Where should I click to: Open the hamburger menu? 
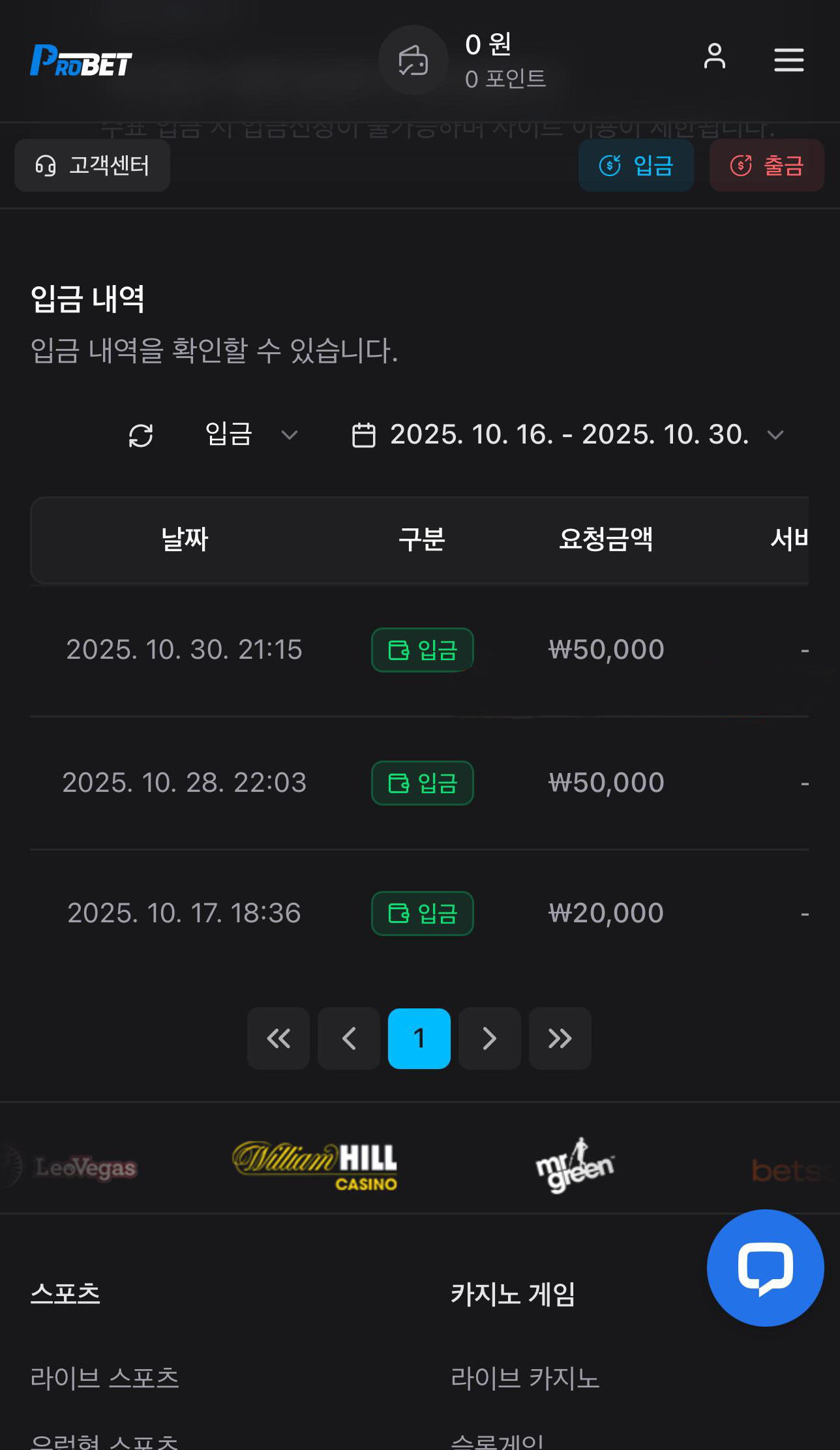[788, 60]
